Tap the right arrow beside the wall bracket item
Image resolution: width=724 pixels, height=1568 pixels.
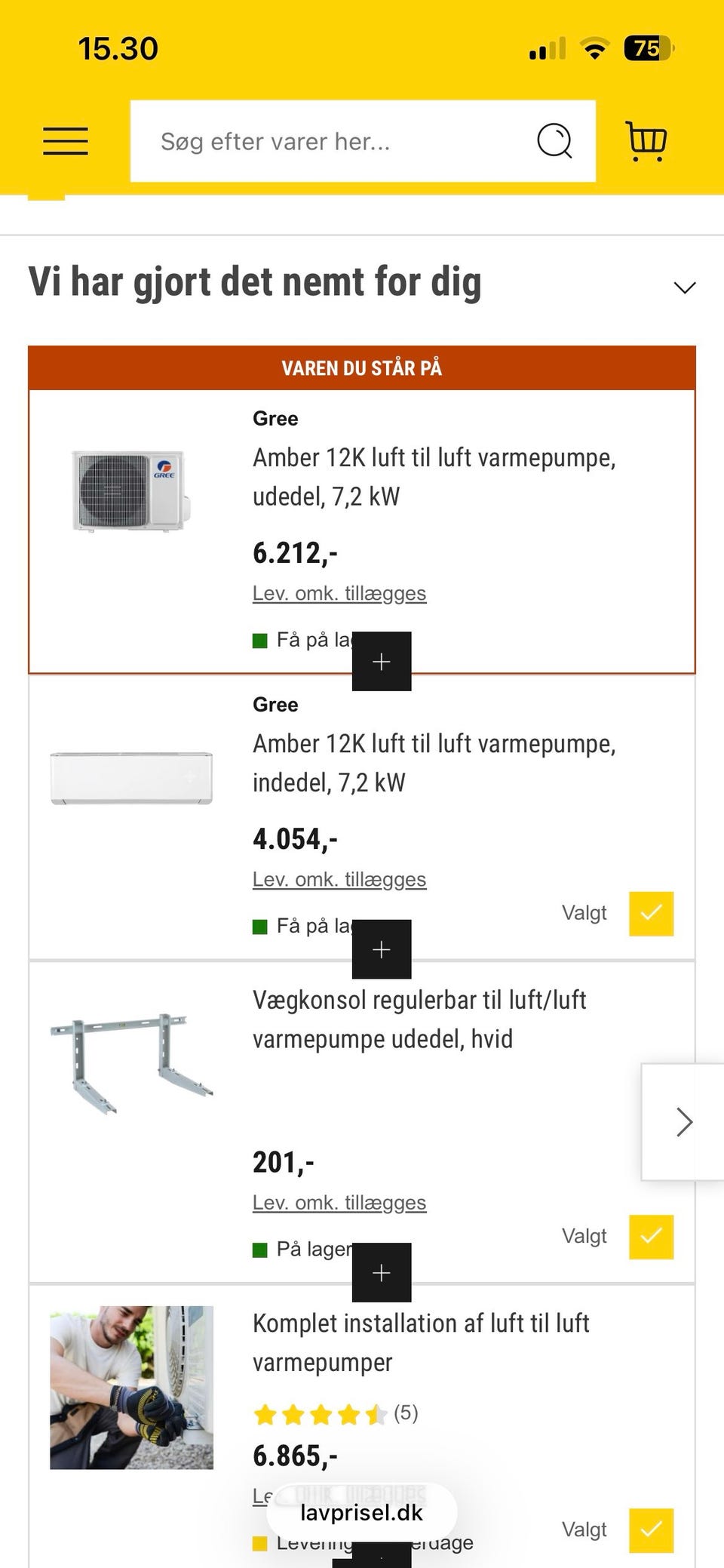tap(683, 1122)
